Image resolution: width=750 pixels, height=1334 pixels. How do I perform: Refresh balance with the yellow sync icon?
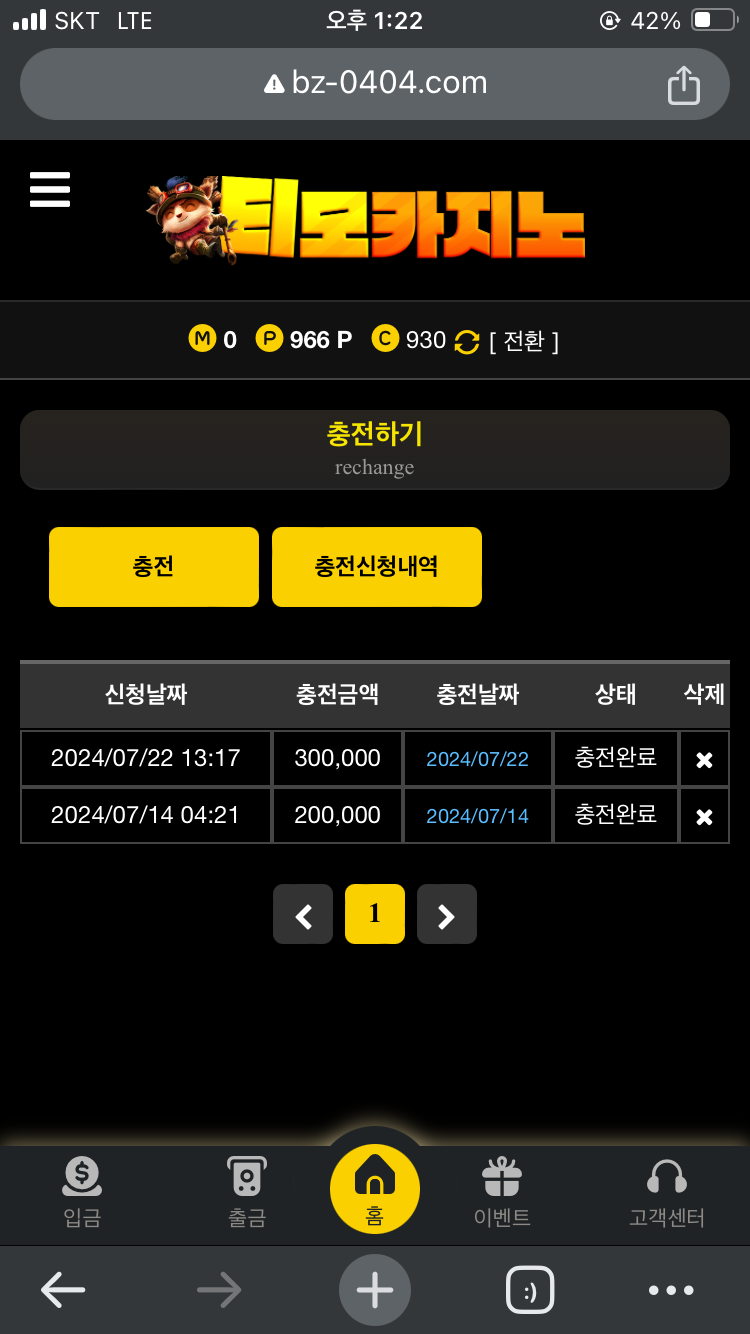click(466, 342)
